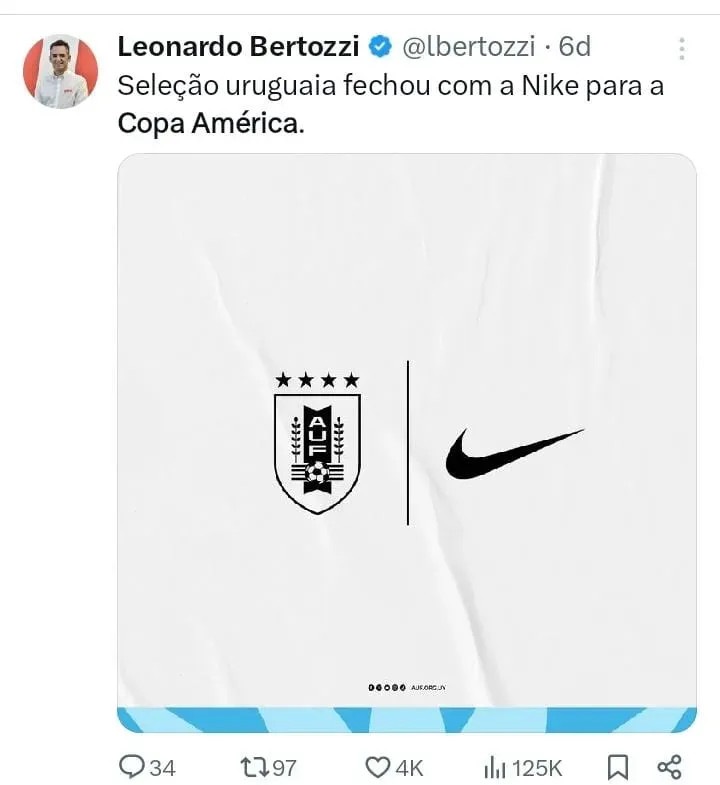Bookmark this tweet
This screenshot has width=720, height=785.
[618, 767]
